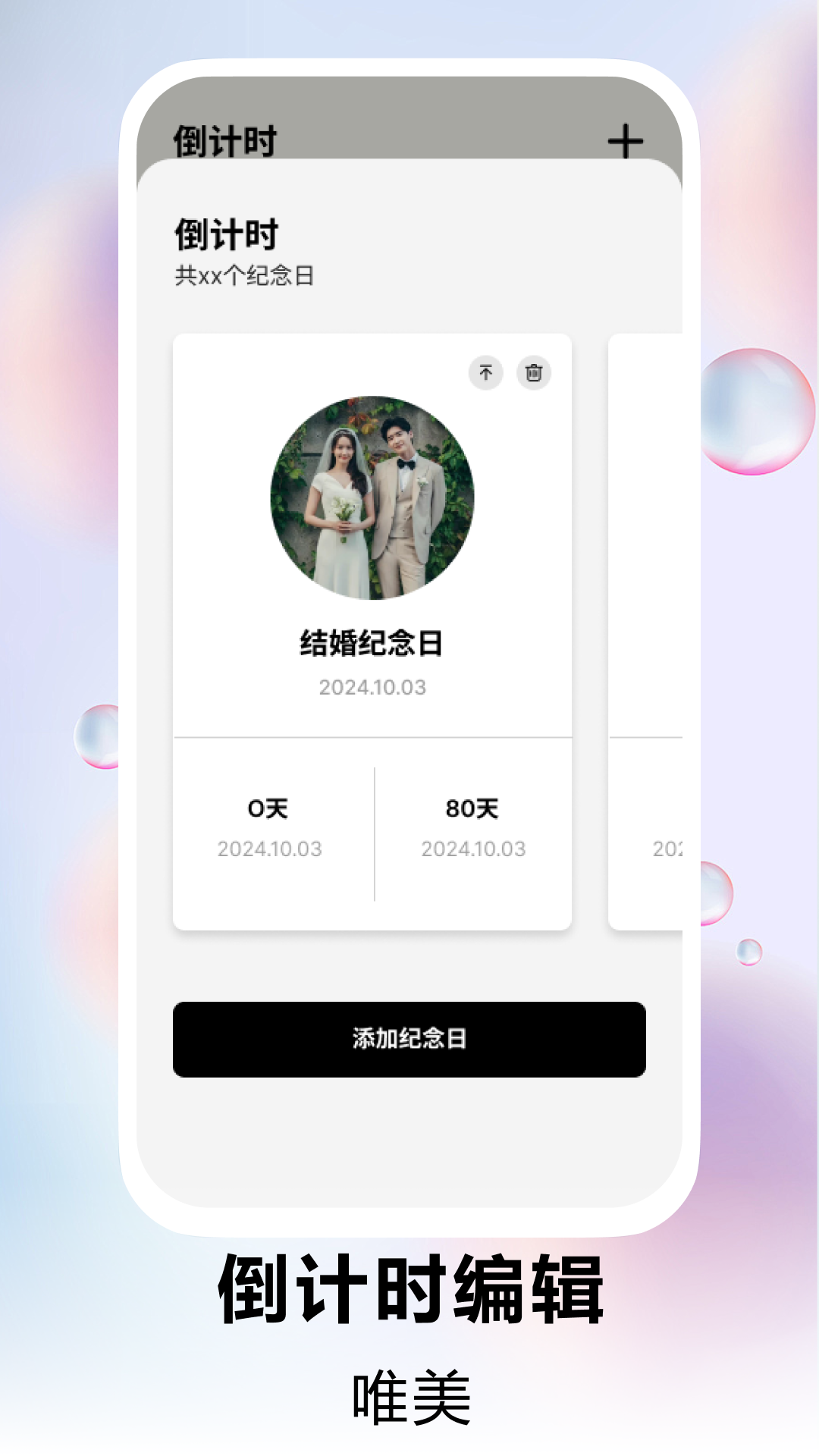Delete the wedding anniversary with trash icon
The height and width of the screenshot is (1456, 819).
pyautogui.click(x=533, y=374)
